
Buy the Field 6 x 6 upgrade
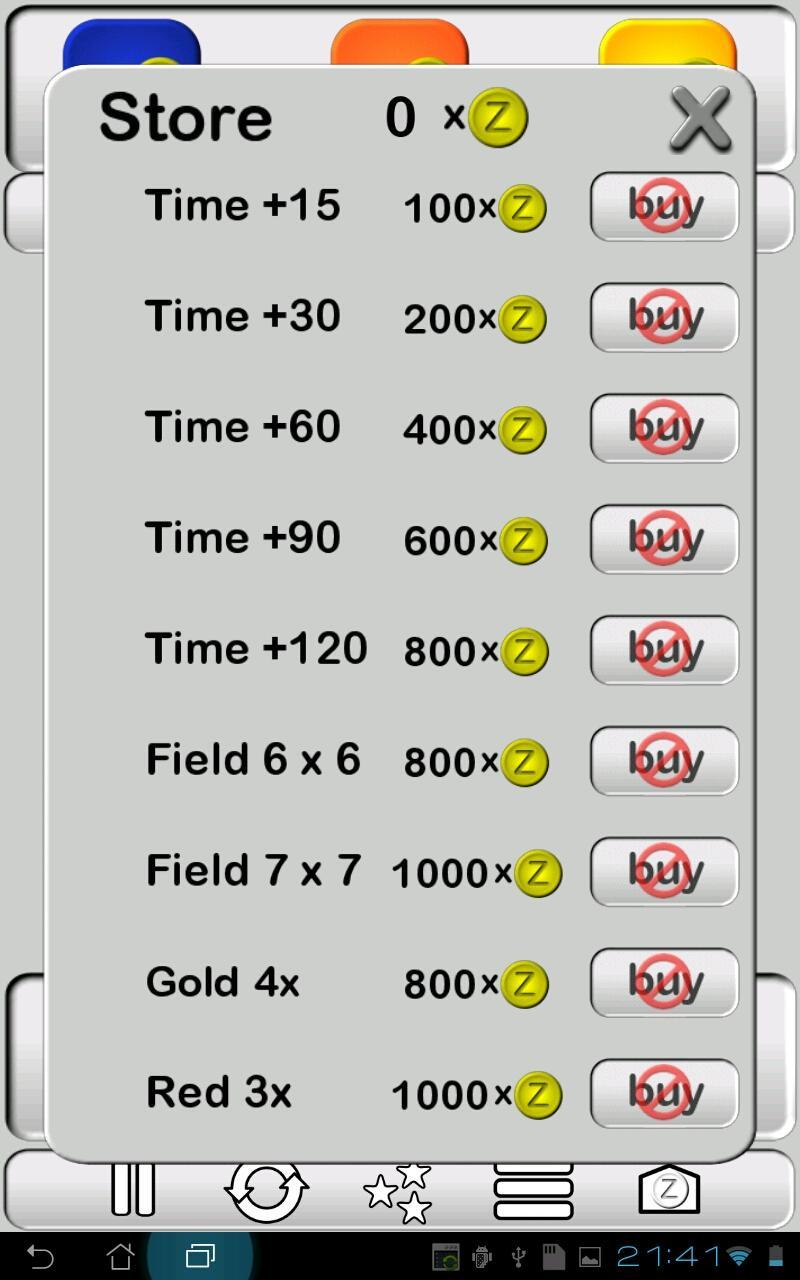tap(664, 762)
